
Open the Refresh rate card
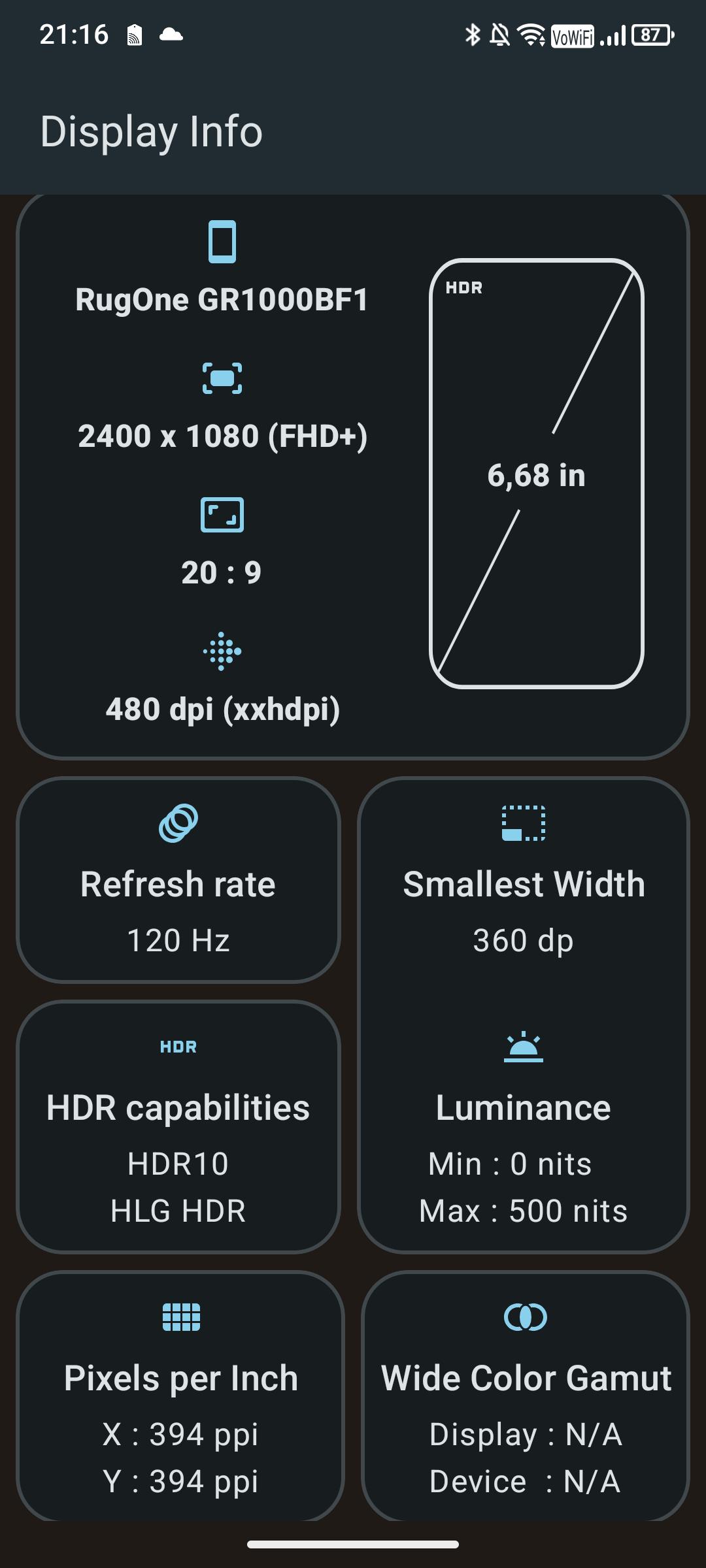178,881
